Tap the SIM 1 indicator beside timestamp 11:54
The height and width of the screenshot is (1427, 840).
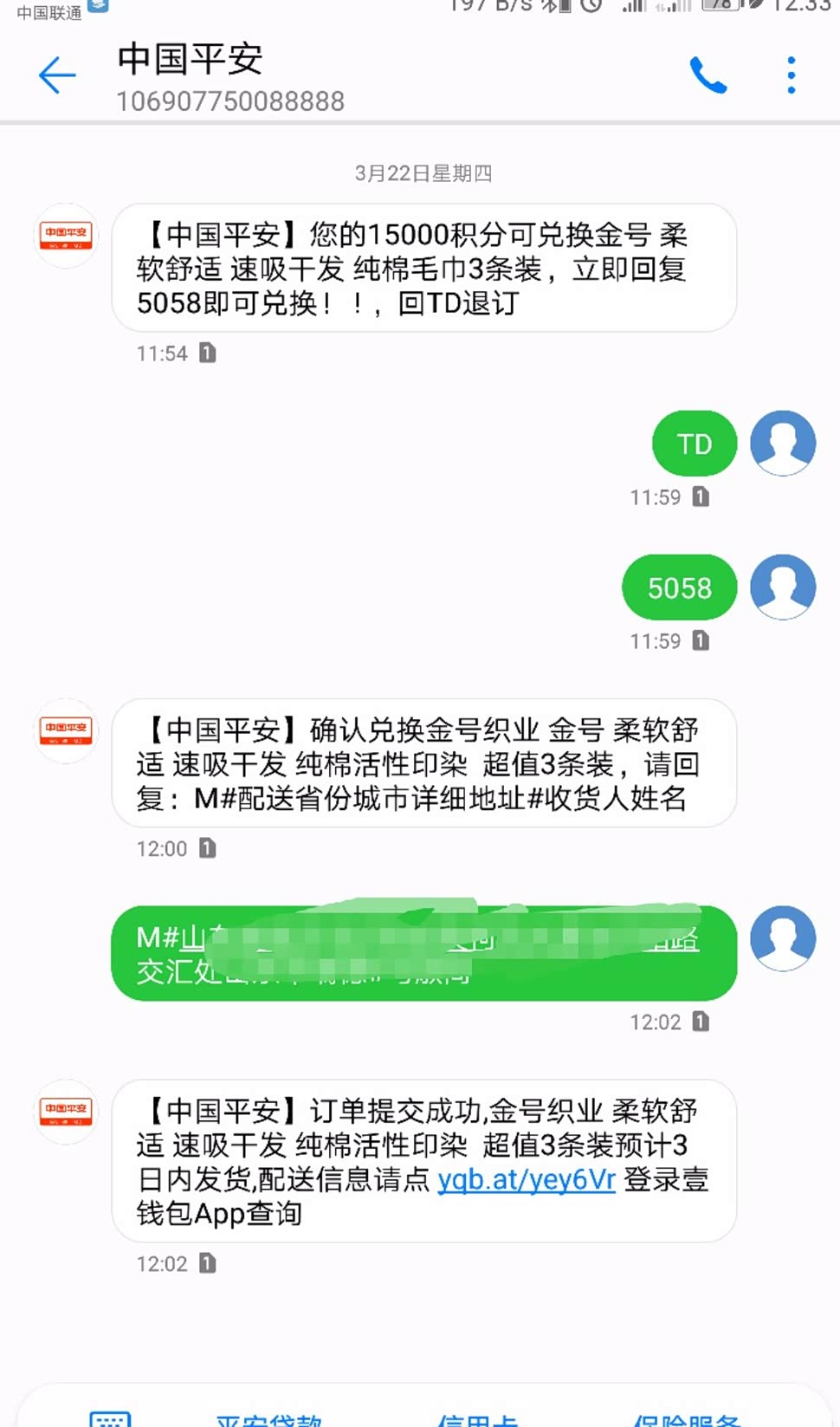pyautogui.click(x=208, y=354)
